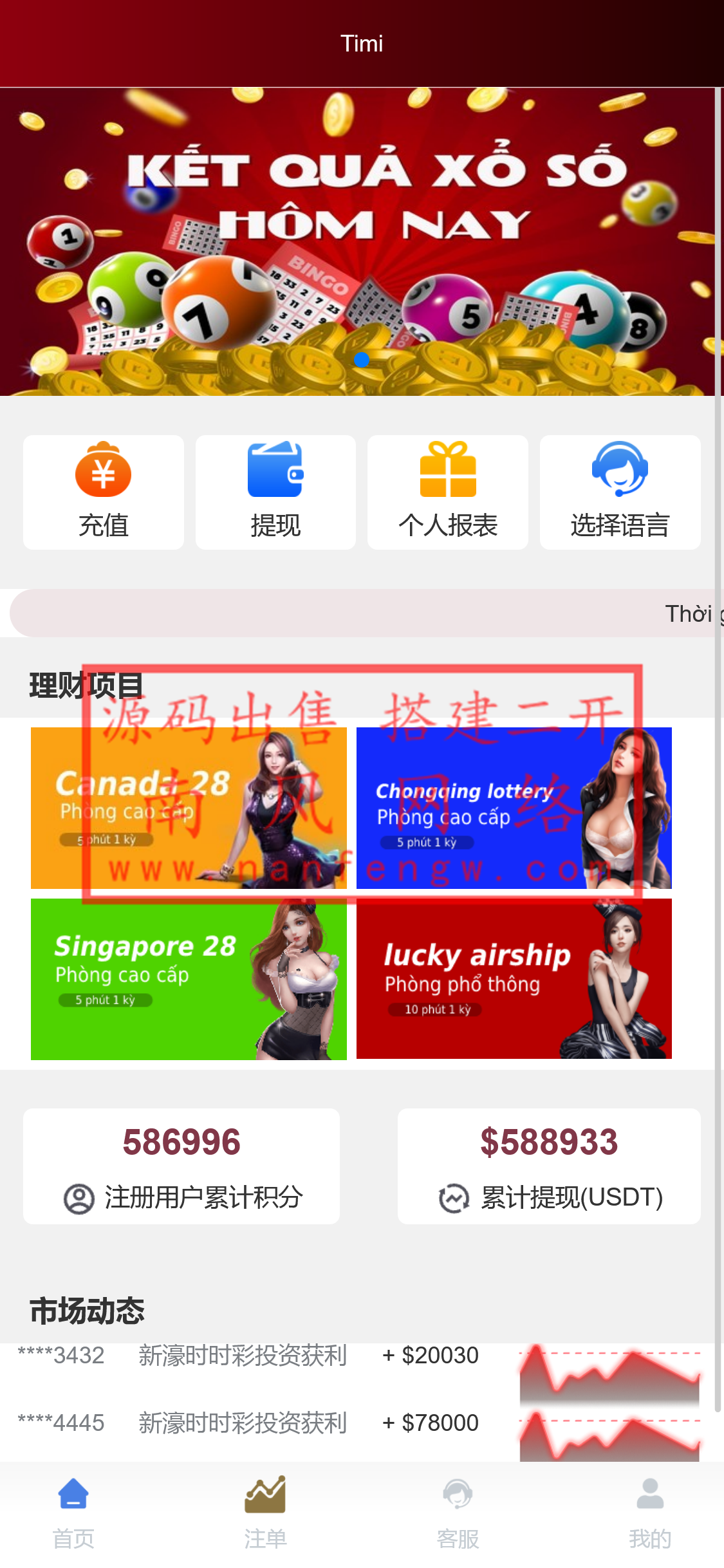Open 选择语言 language selection
The image size is (724, 1568).
point(620,492)
